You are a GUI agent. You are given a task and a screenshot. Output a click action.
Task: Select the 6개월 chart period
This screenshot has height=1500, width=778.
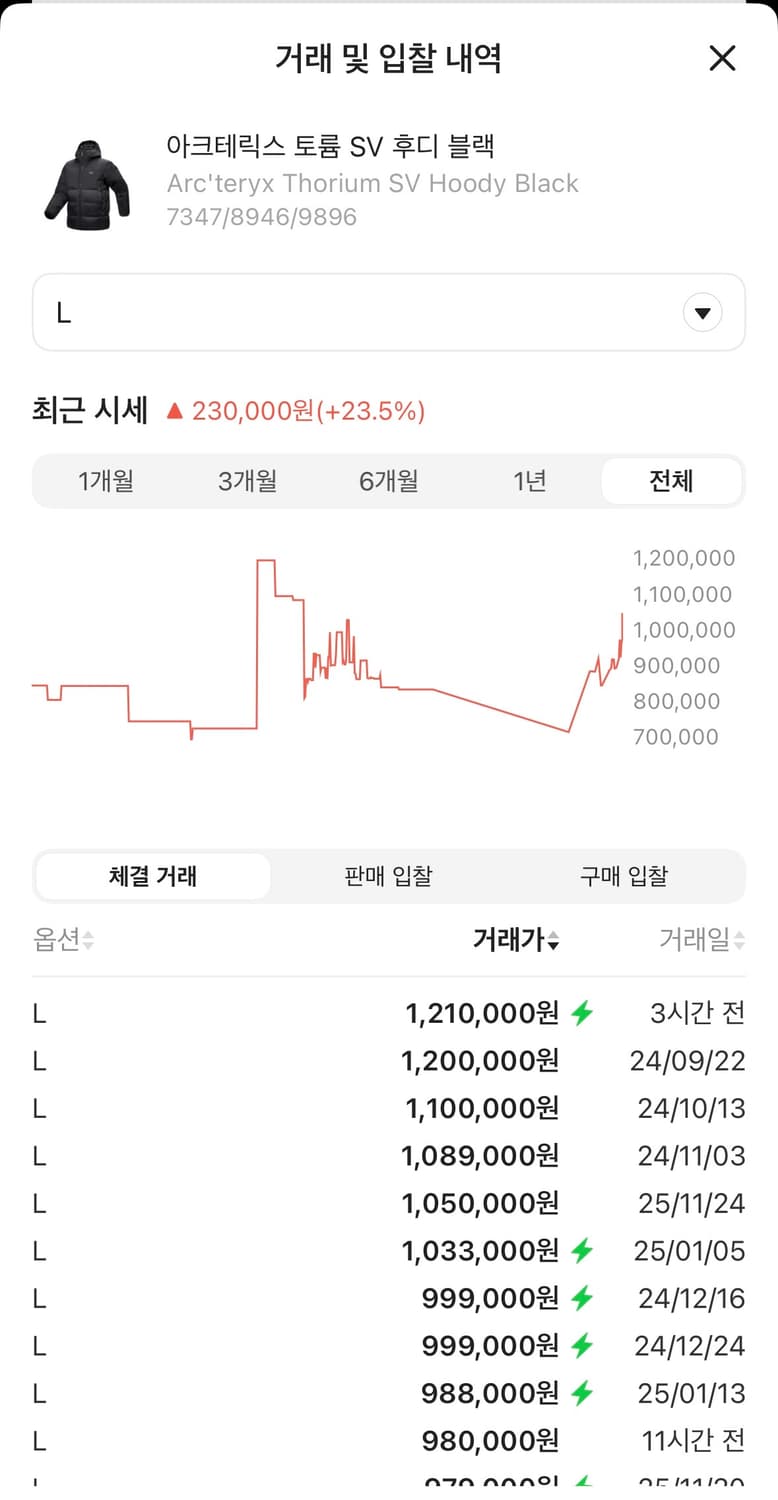pos(387,481)
